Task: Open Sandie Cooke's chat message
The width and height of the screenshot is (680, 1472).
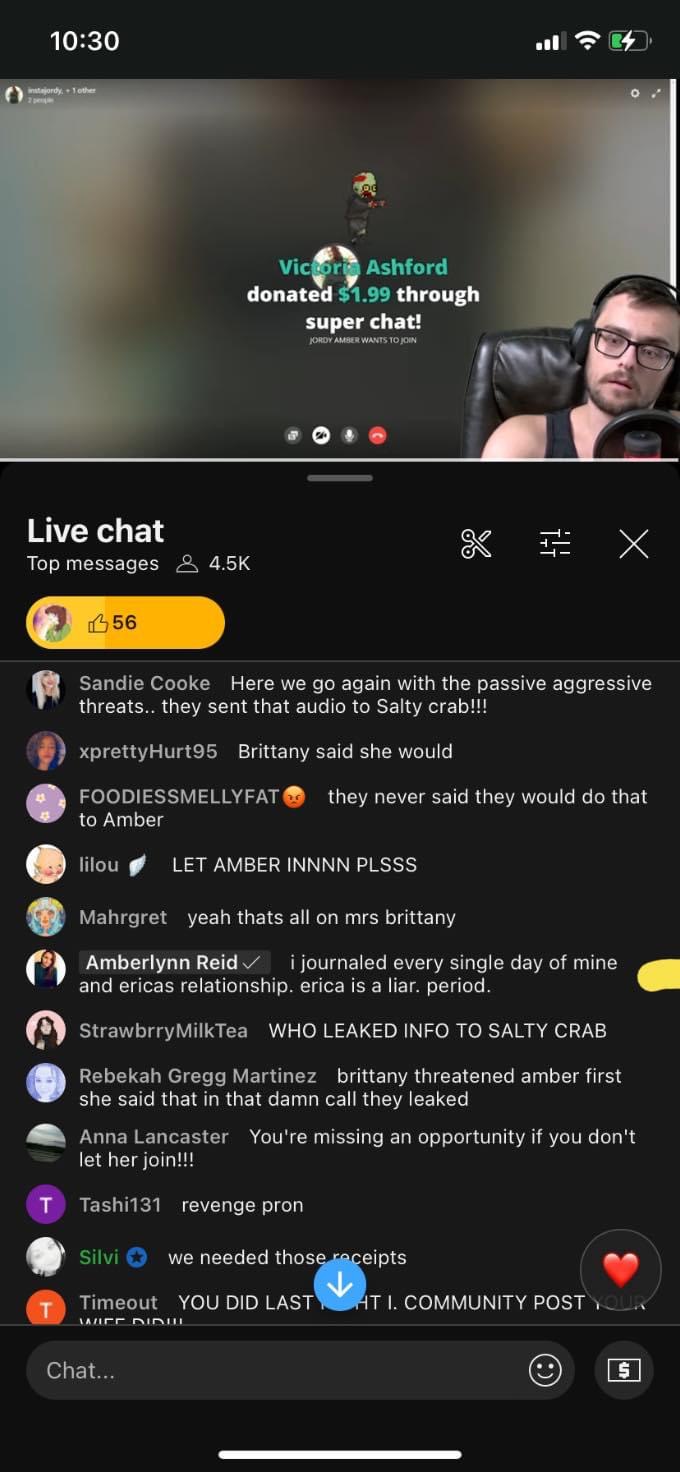Action: click(340, 695)
